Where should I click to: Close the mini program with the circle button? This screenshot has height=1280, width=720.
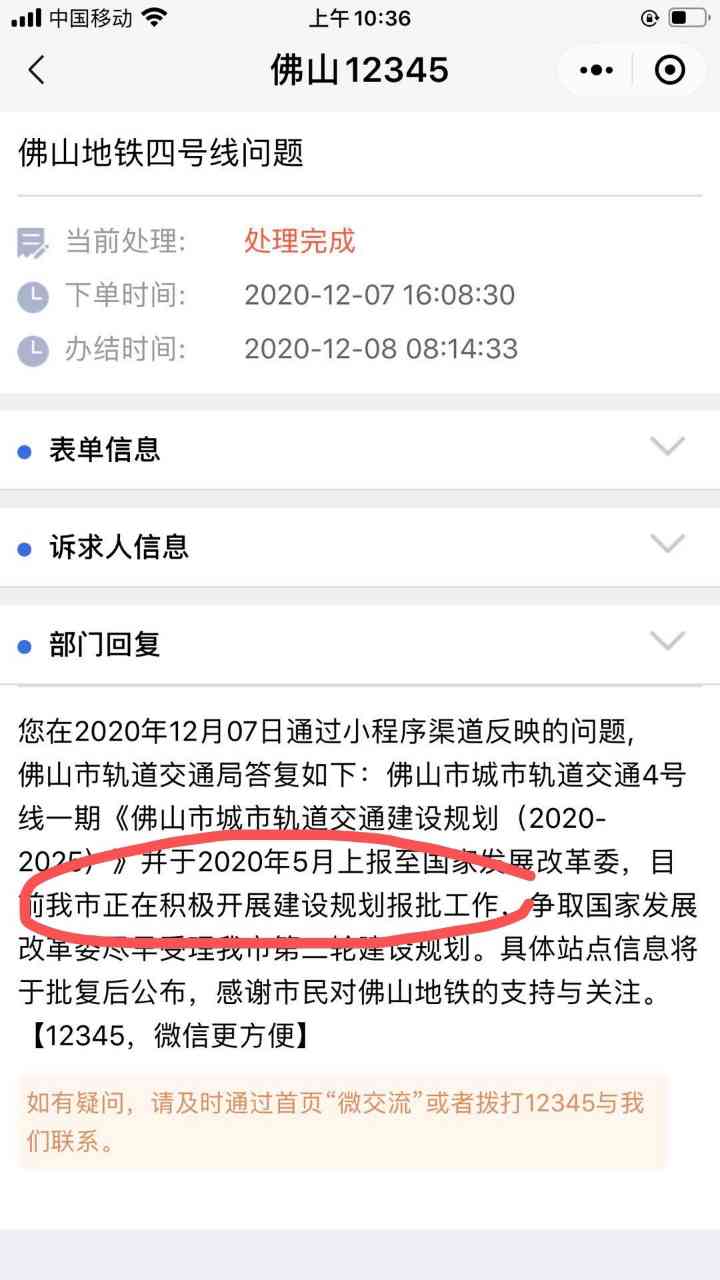pos(669,70)
